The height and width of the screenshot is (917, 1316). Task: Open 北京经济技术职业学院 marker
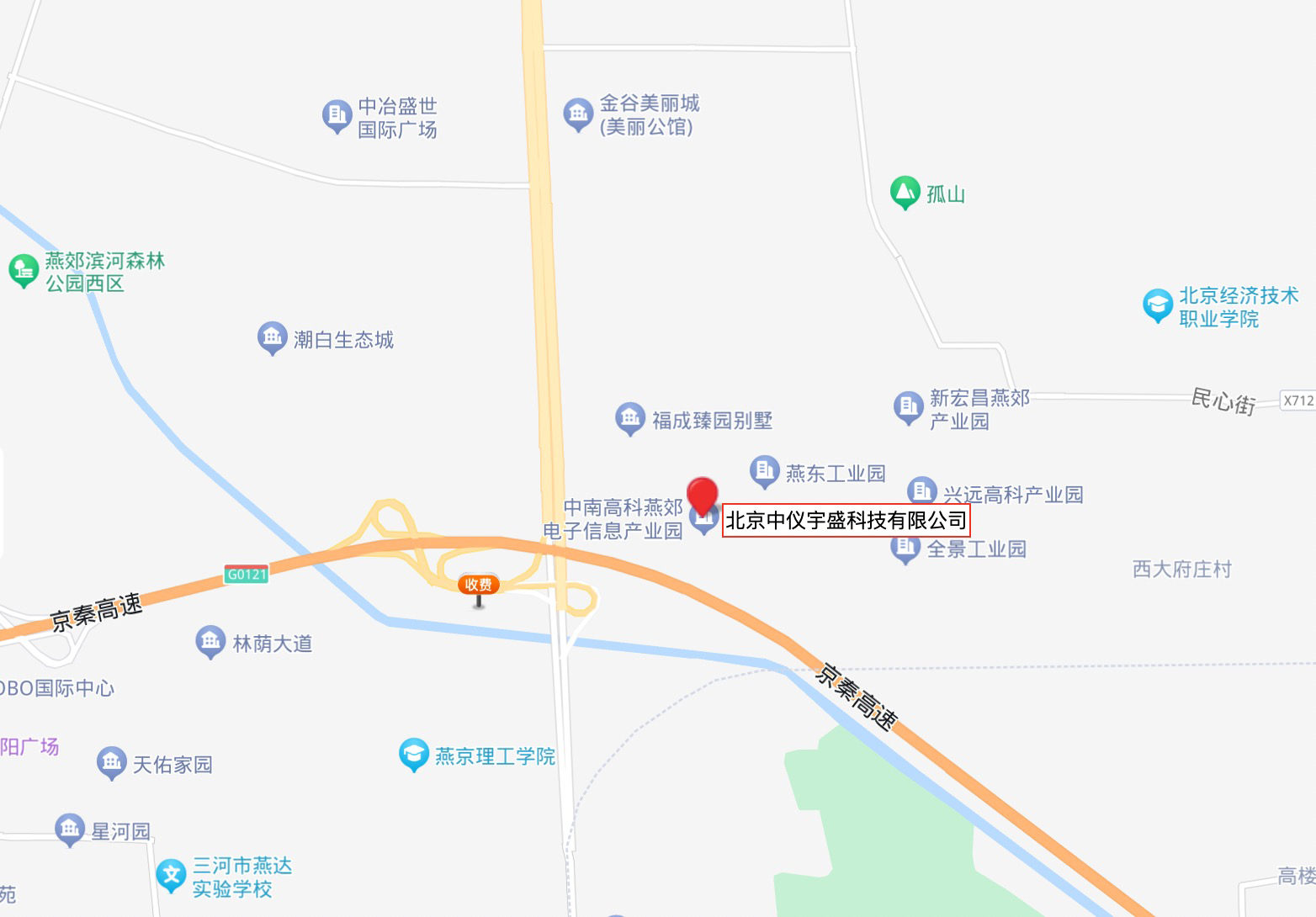pyautogui.click(x=1157, y=305)
